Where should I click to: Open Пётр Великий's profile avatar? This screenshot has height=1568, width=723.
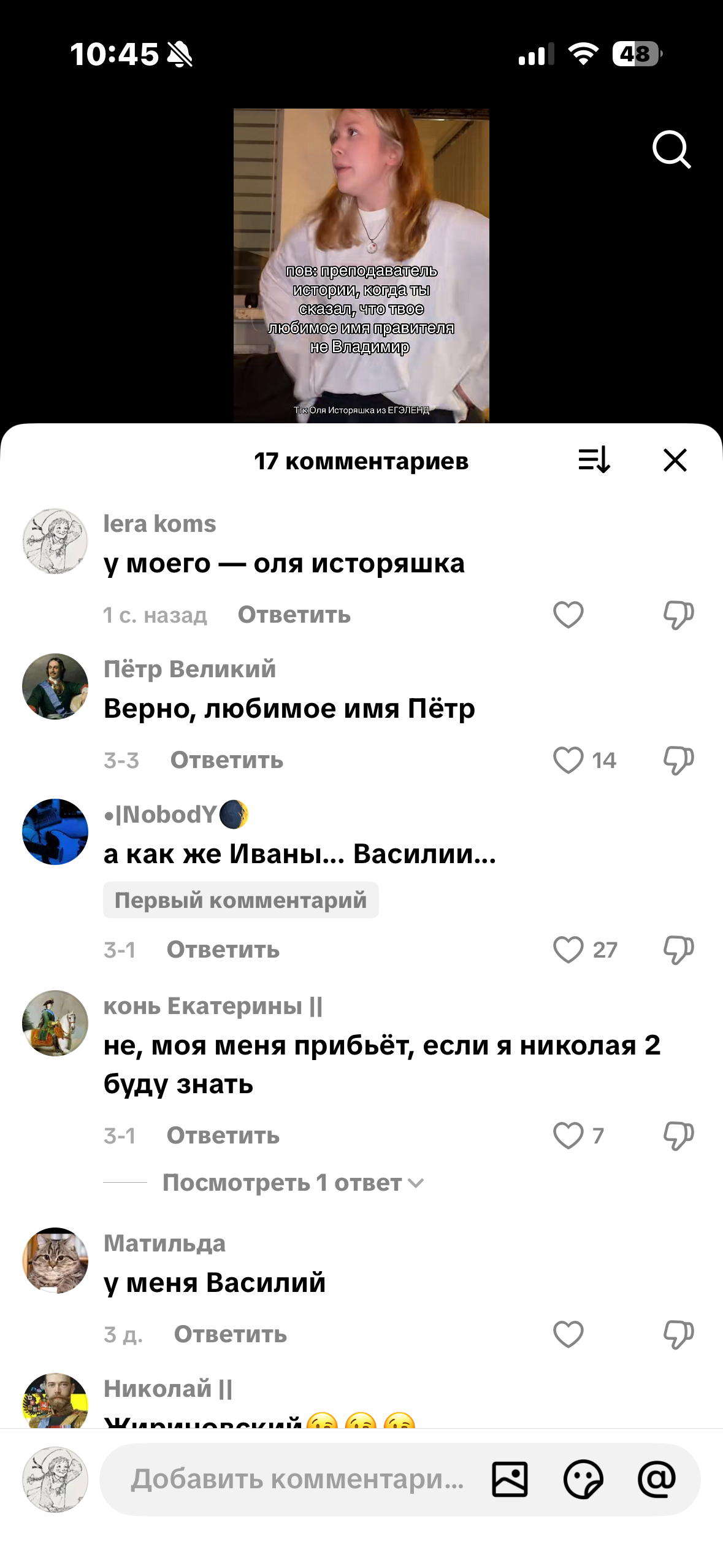[55, 686]
